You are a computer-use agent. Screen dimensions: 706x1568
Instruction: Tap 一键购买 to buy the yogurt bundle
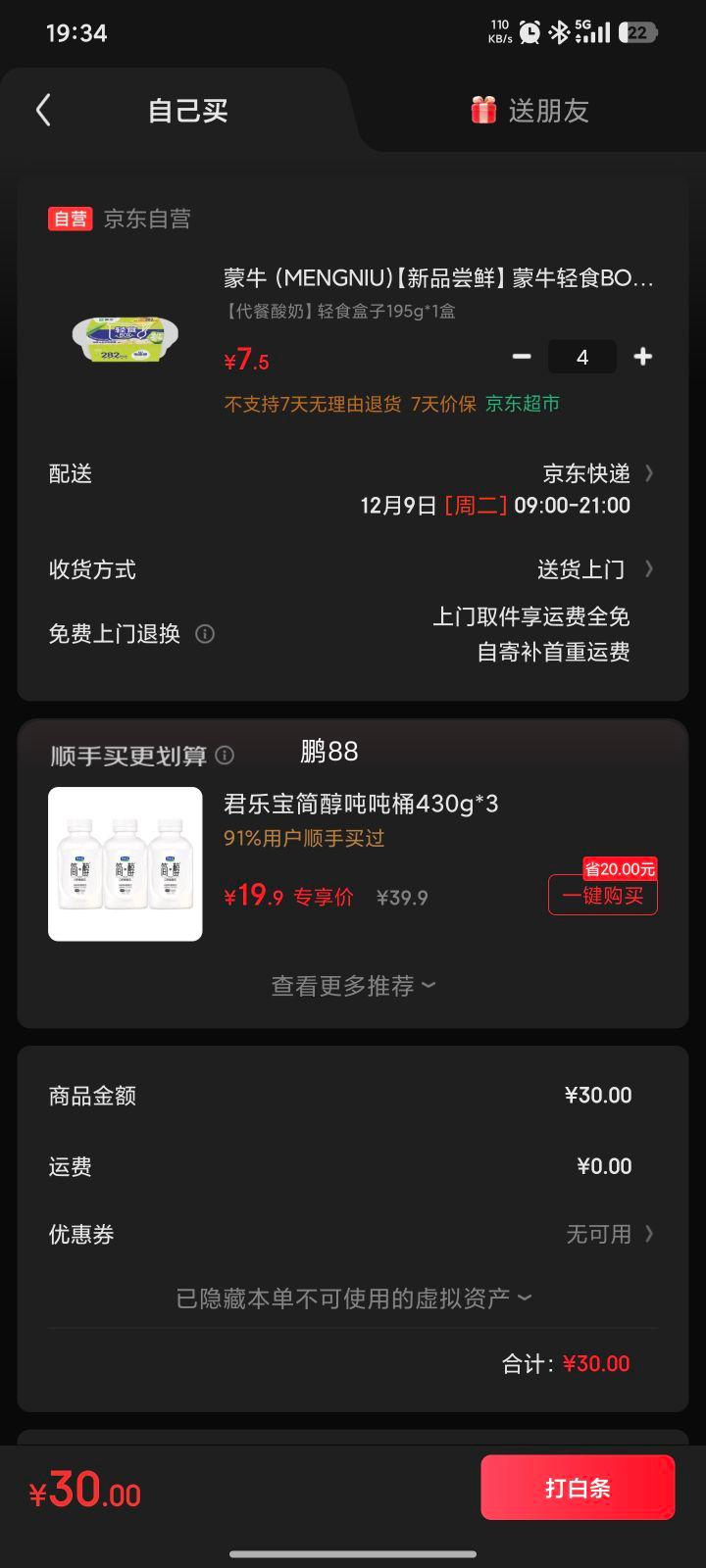click(602, 895)
